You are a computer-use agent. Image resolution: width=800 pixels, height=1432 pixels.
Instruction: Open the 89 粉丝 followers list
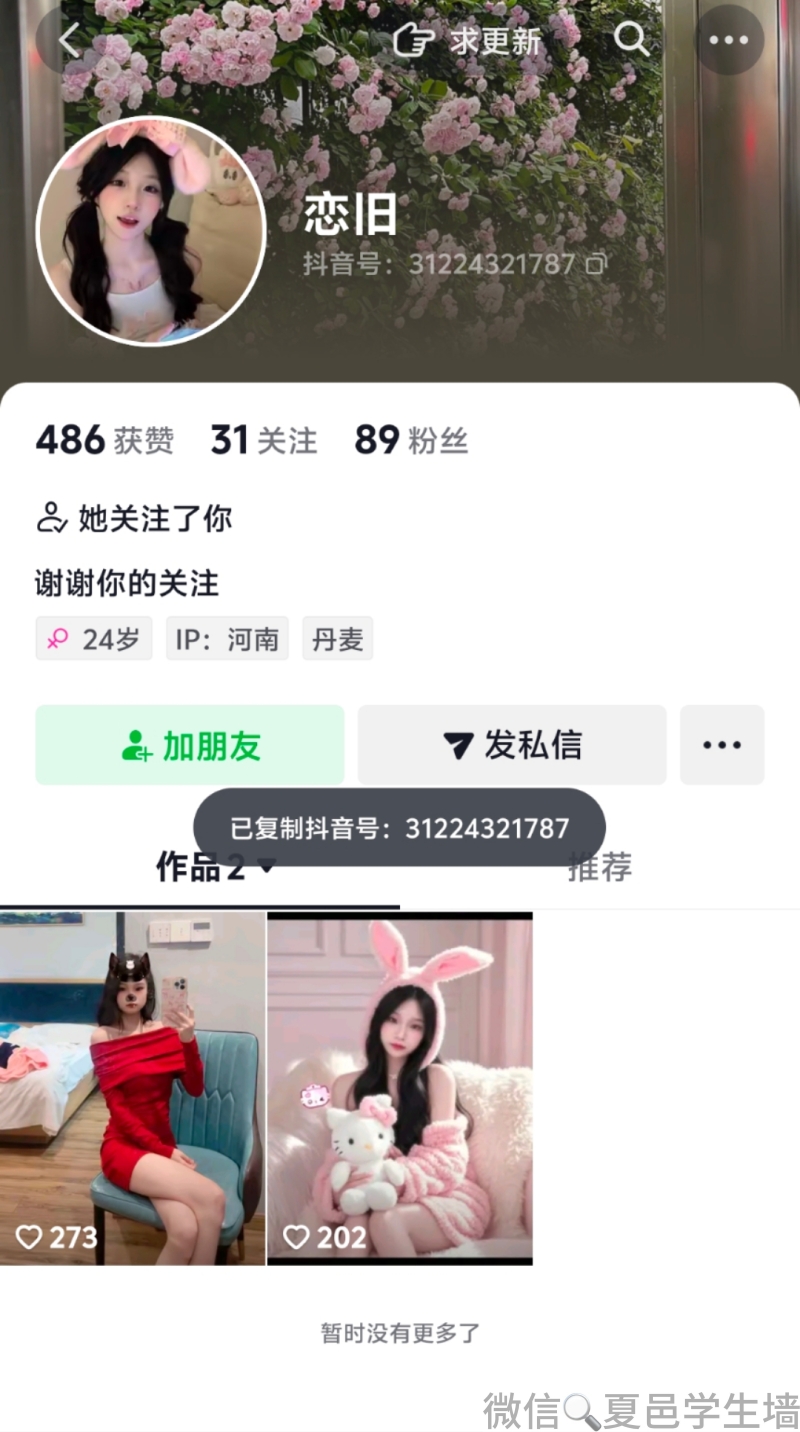(411, 440)
